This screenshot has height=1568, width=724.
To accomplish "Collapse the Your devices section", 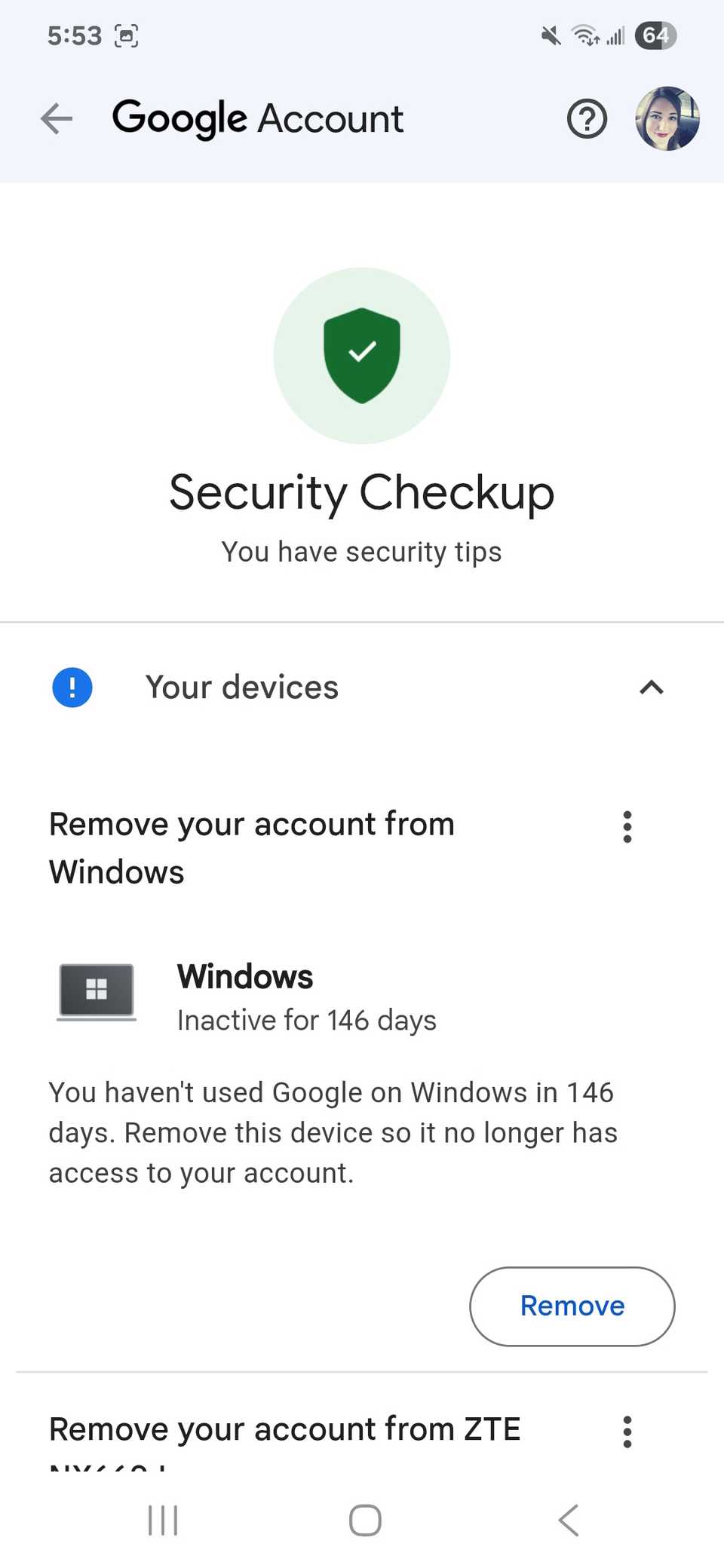I will tap(651, 688).
